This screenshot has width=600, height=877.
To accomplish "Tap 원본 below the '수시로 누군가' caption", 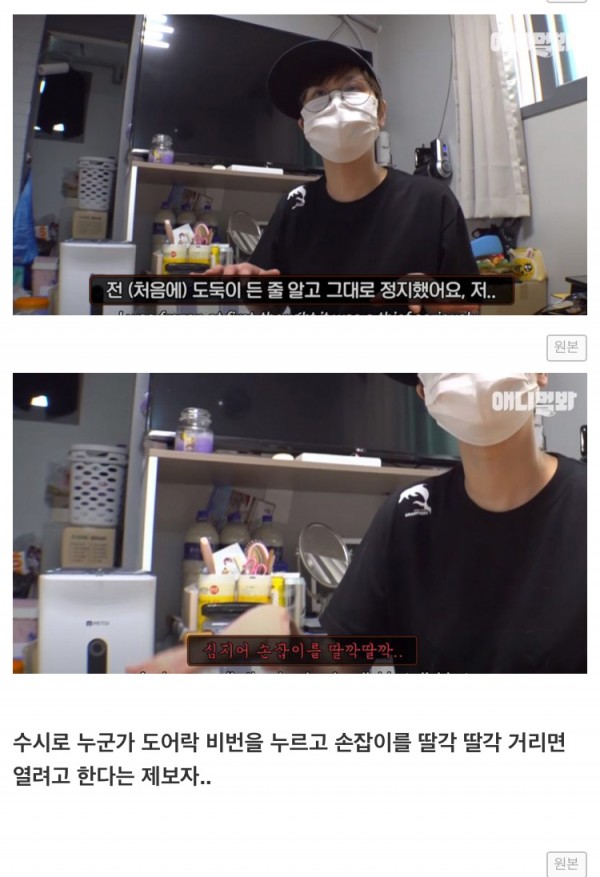I will click(566, 864).
